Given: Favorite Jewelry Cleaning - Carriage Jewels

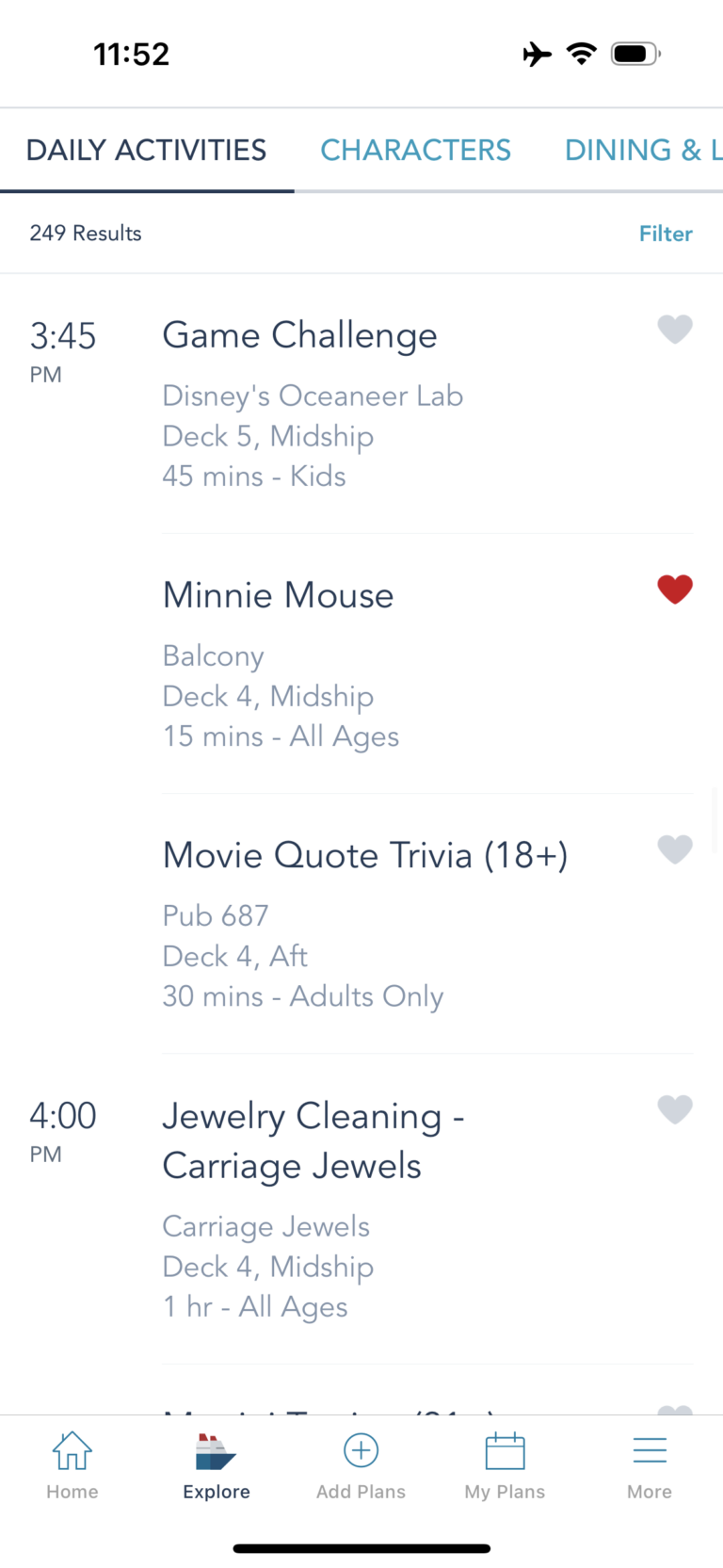Looking at the screenshot, I should click(x=675, y=1109).
